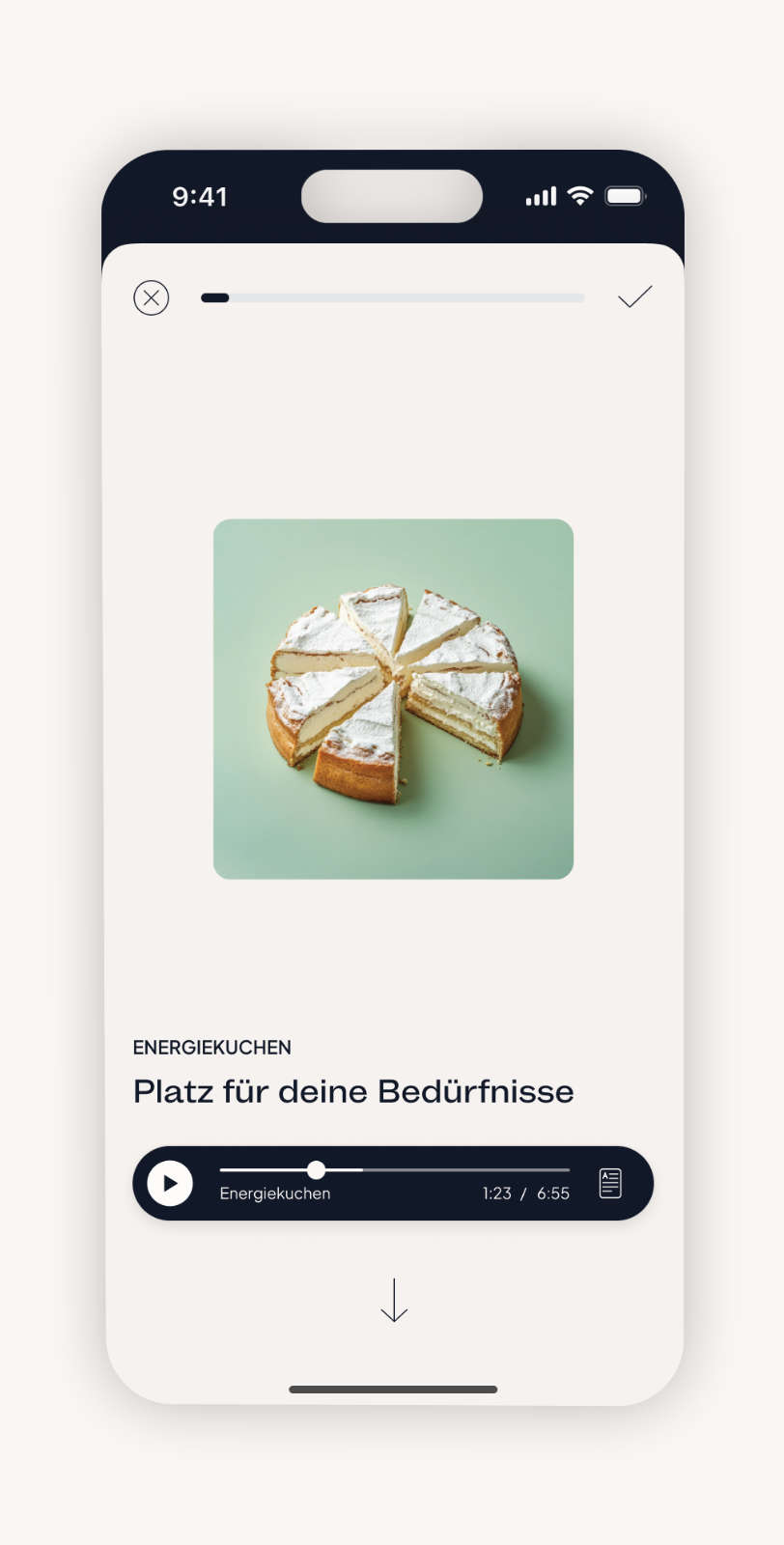Tap the audio progress slider to seek

click(x=394, y=1170)
